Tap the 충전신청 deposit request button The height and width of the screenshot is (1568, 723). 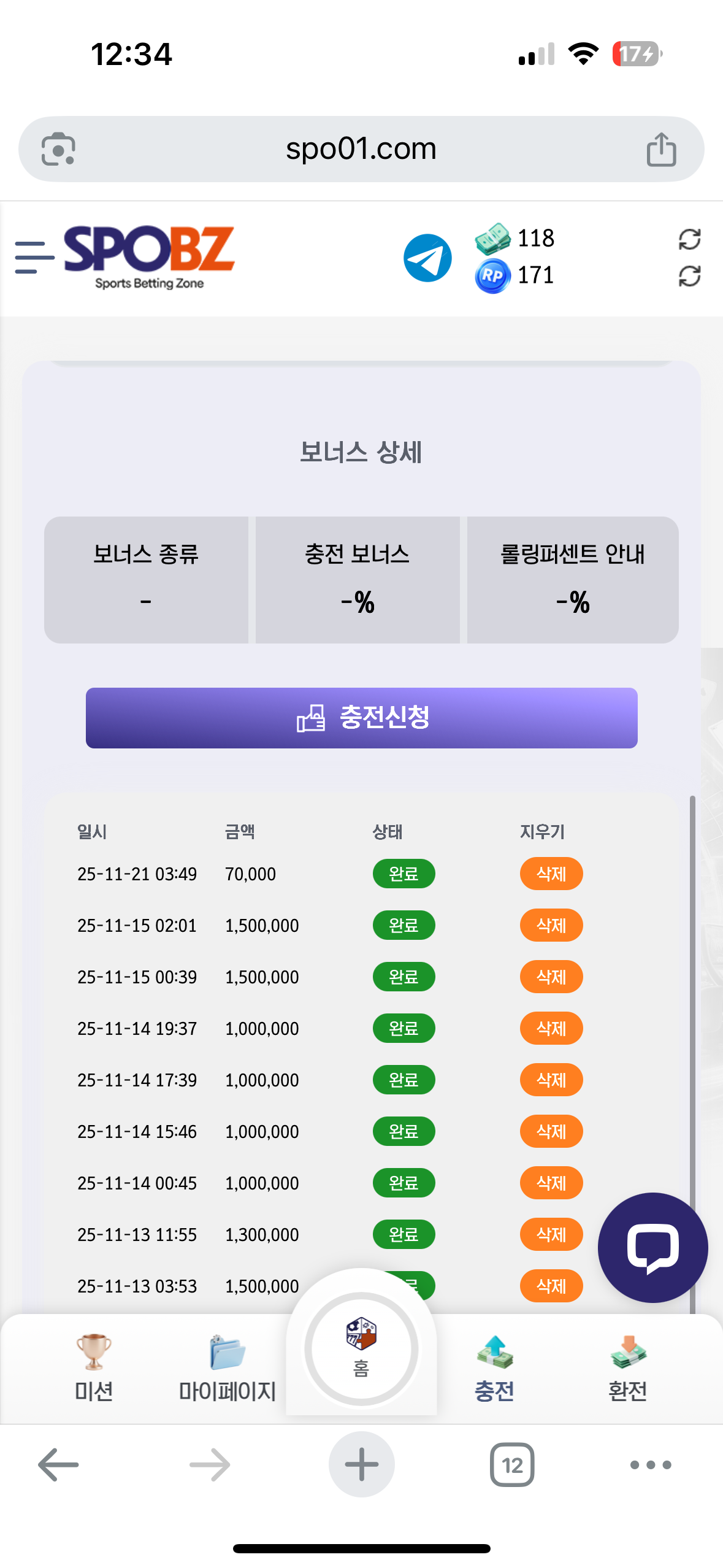pos(361,718)
